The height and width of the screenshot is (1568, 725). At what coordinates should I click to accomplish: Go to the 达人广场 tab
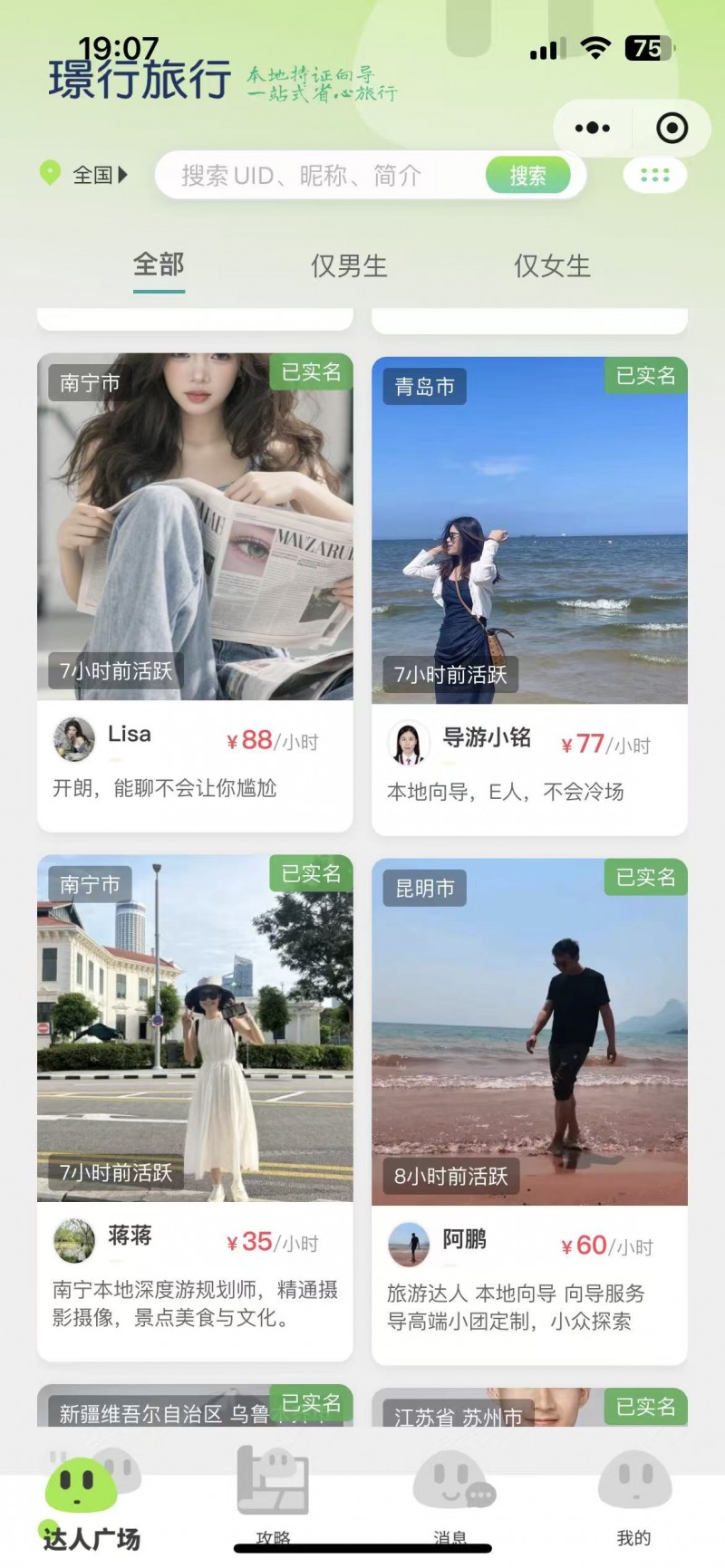pyautogui.click(x=91, y=1504)
